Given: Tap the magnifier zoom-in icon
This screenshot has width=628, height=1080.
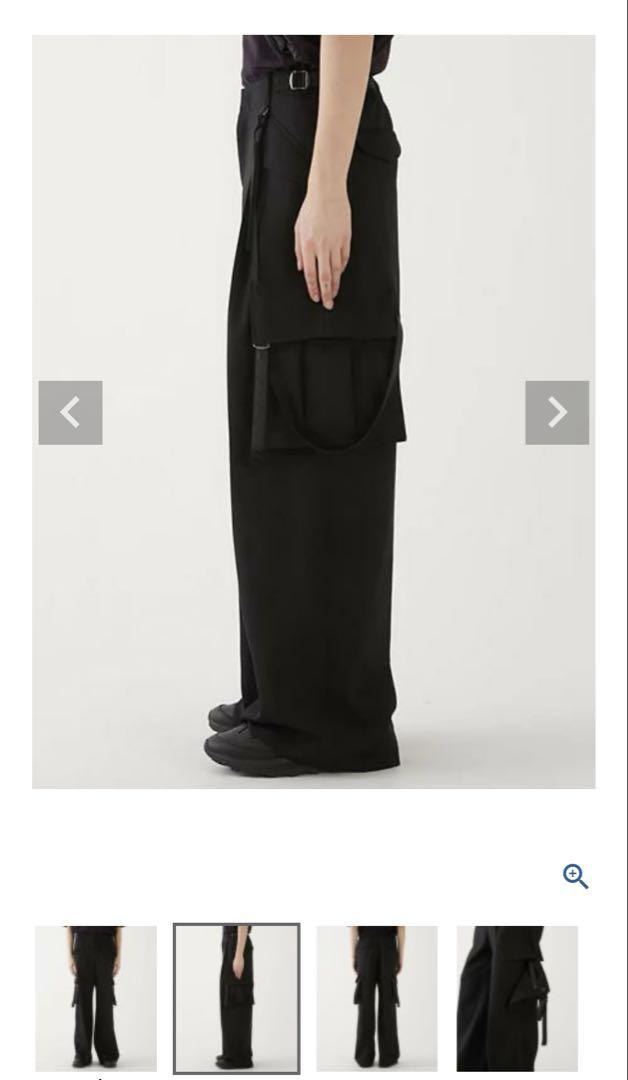Looking at the screenshot, I should coord(576,876).
